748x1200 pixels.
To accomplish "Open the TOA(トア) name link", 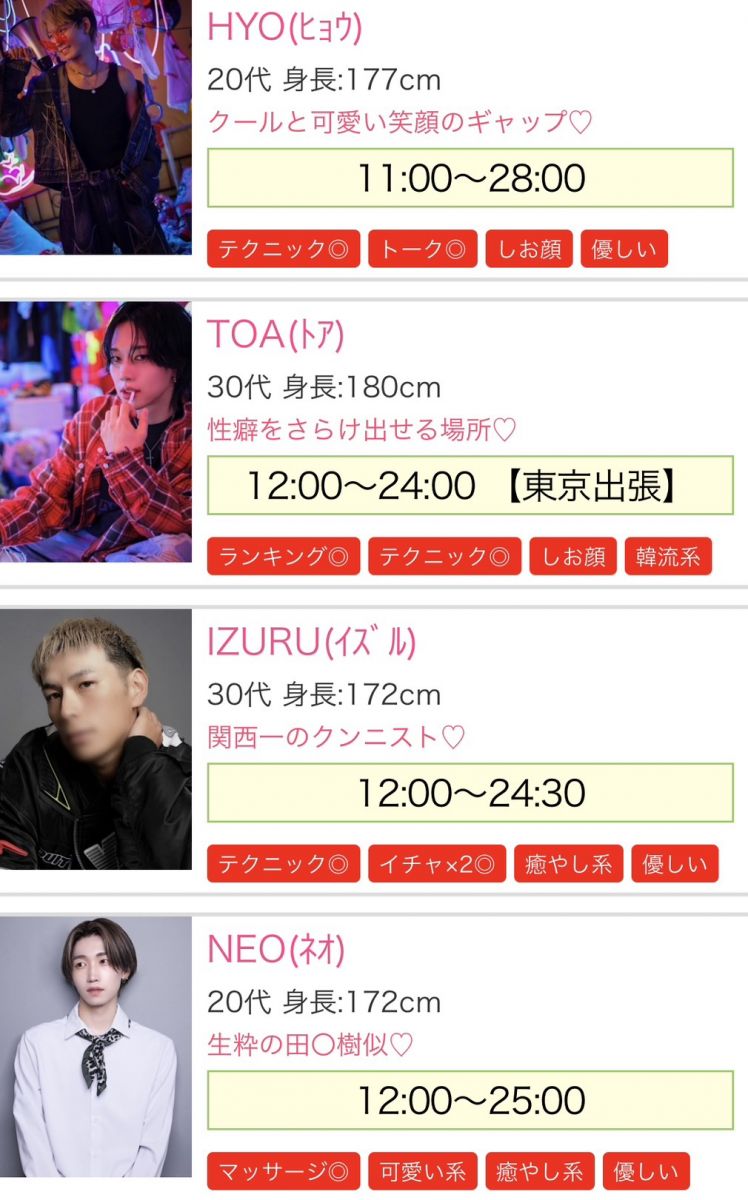I will coord(275,335).
